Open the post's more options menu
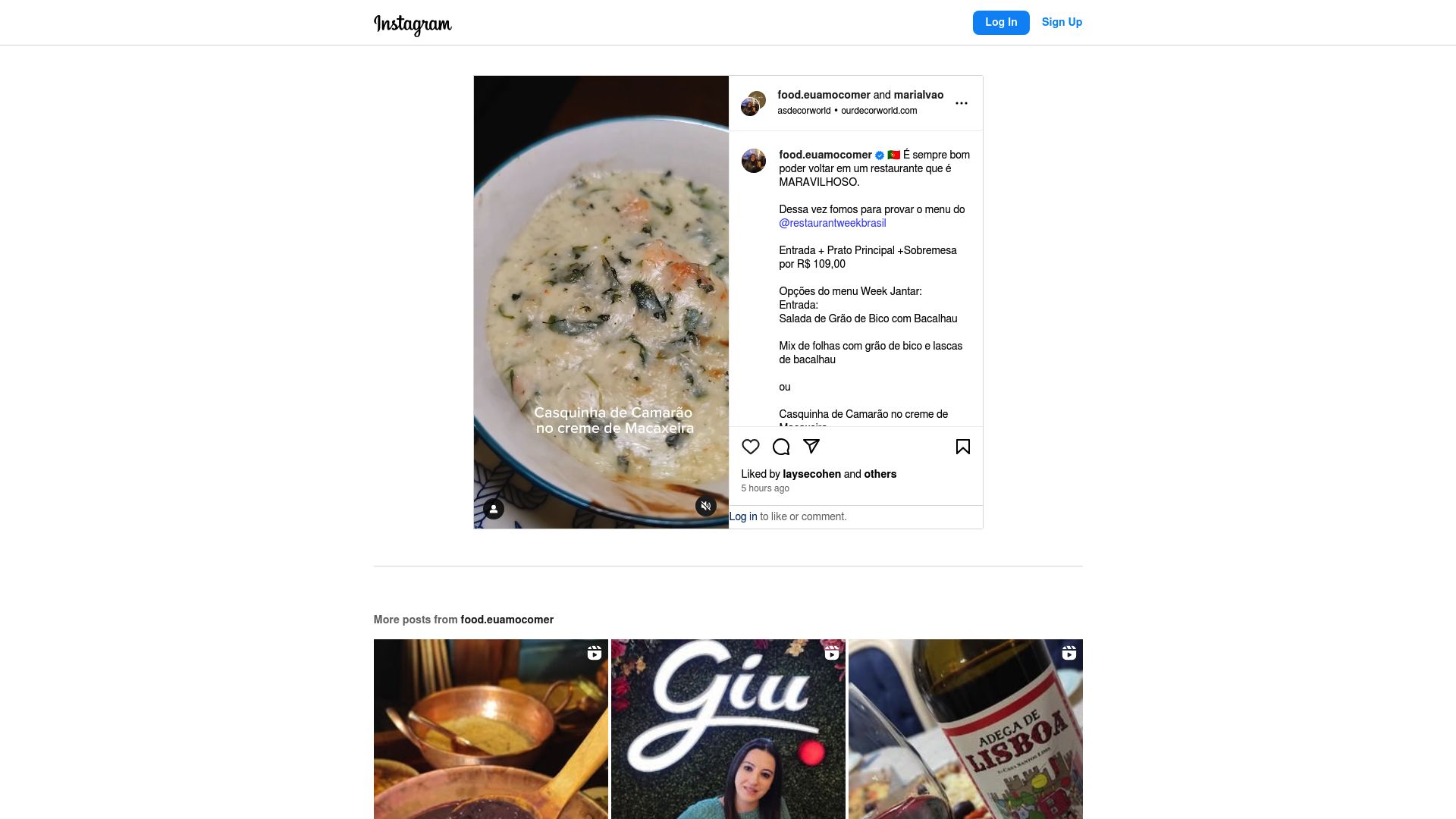This screenshot has height=819, width=1456. (x=961, y=103)
